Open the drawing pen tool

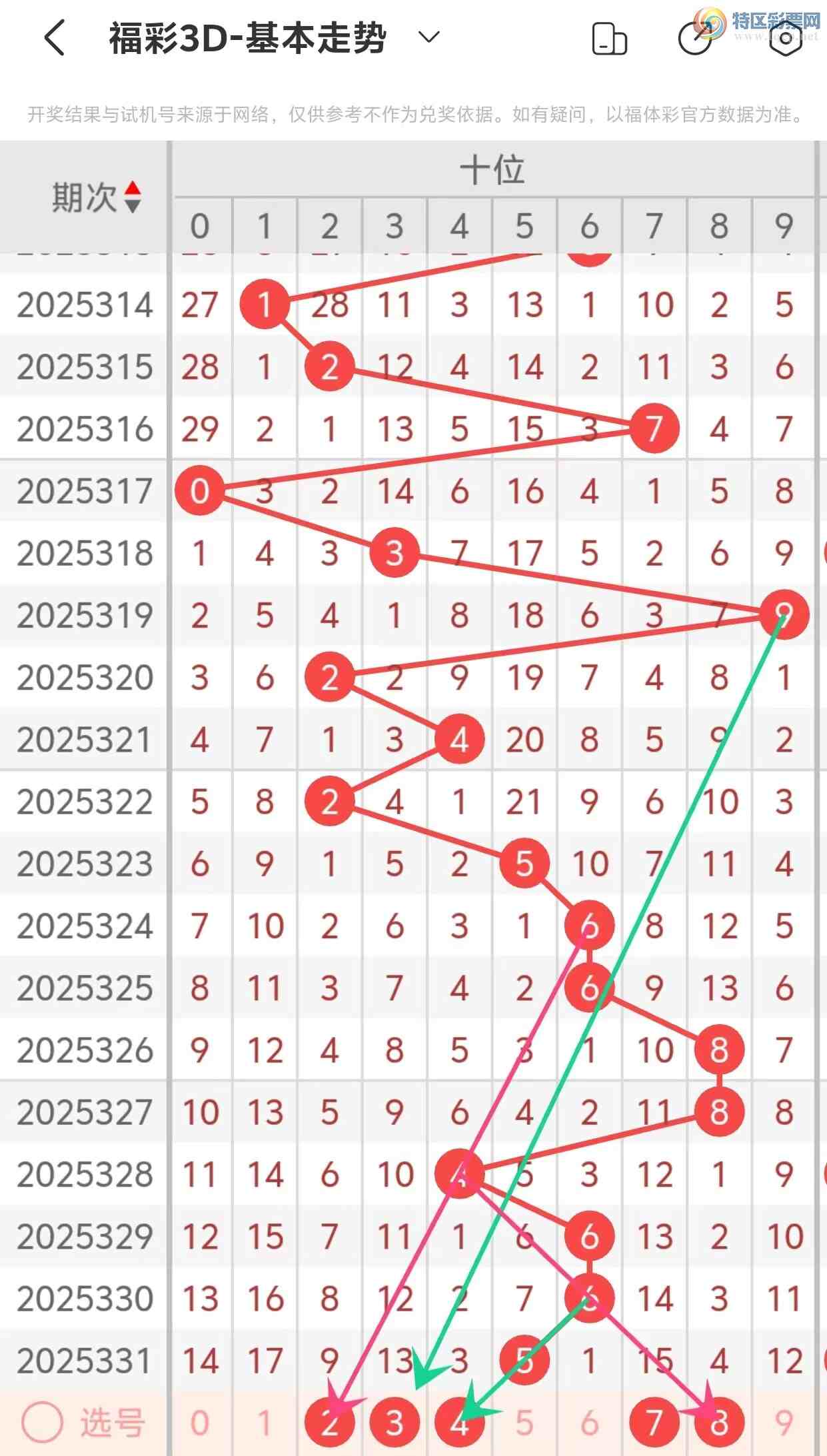tap(695, 39)
